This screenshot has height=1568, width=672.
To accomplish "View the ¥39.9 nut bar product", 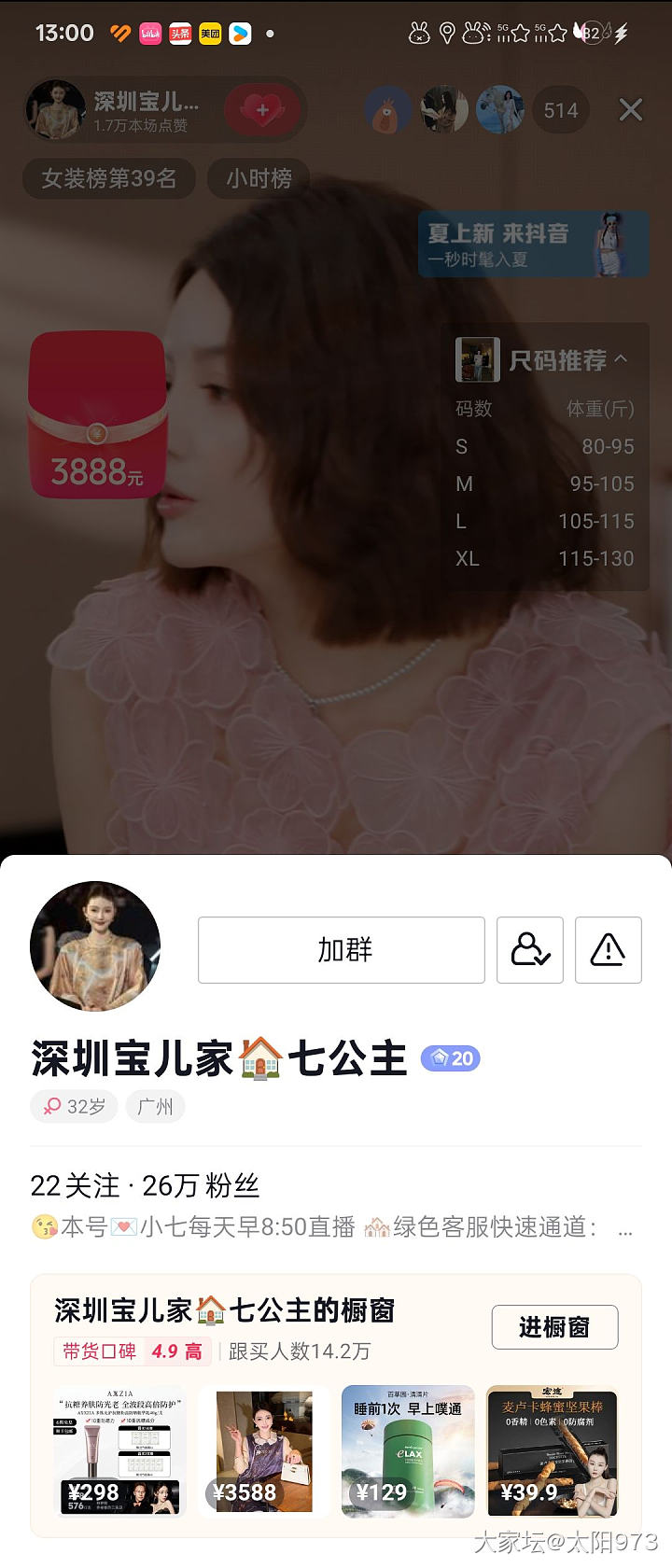I will (553, 1451).
